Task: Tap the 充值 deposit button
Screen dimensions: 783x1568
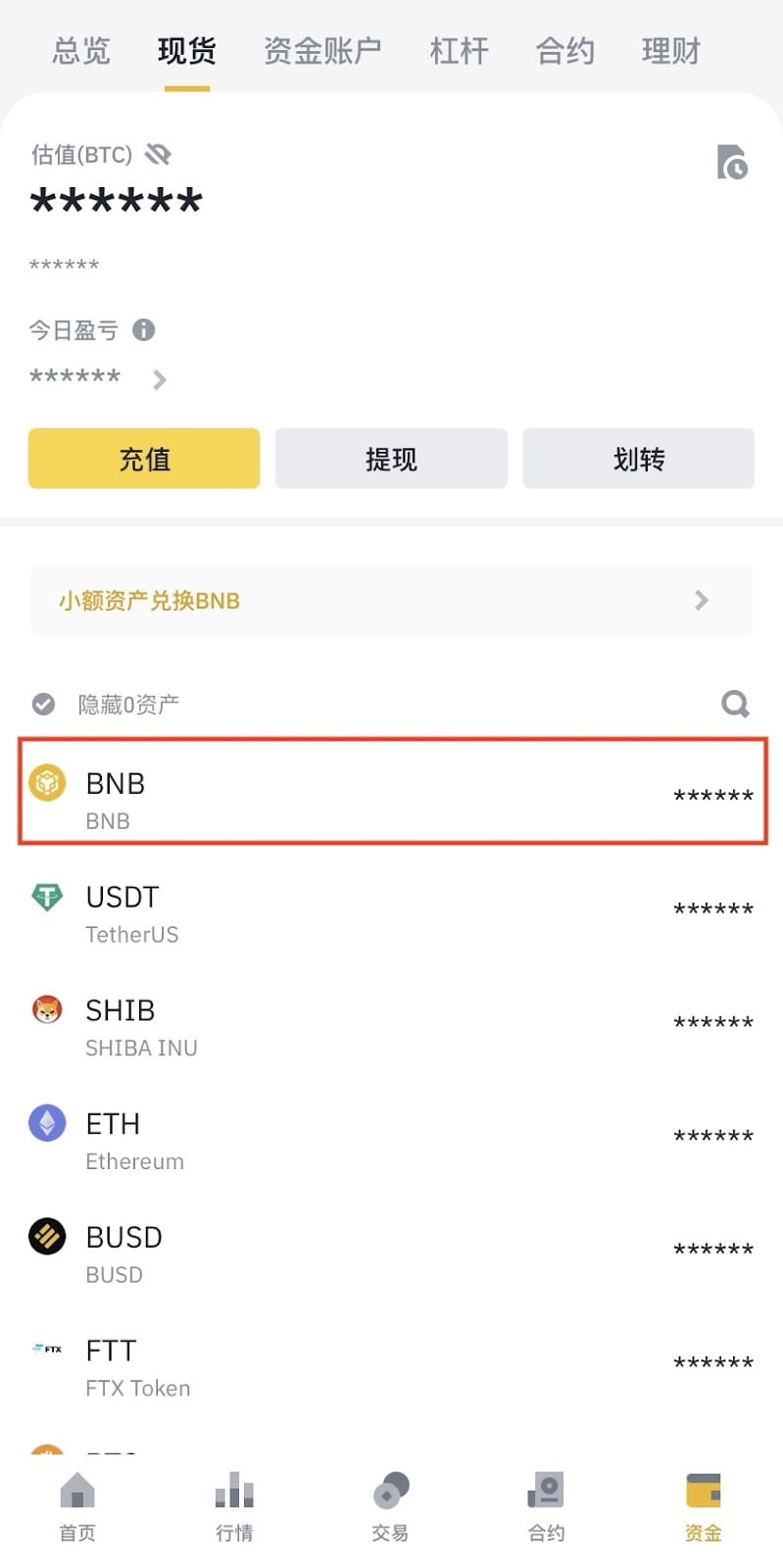Action: [144, 459]
